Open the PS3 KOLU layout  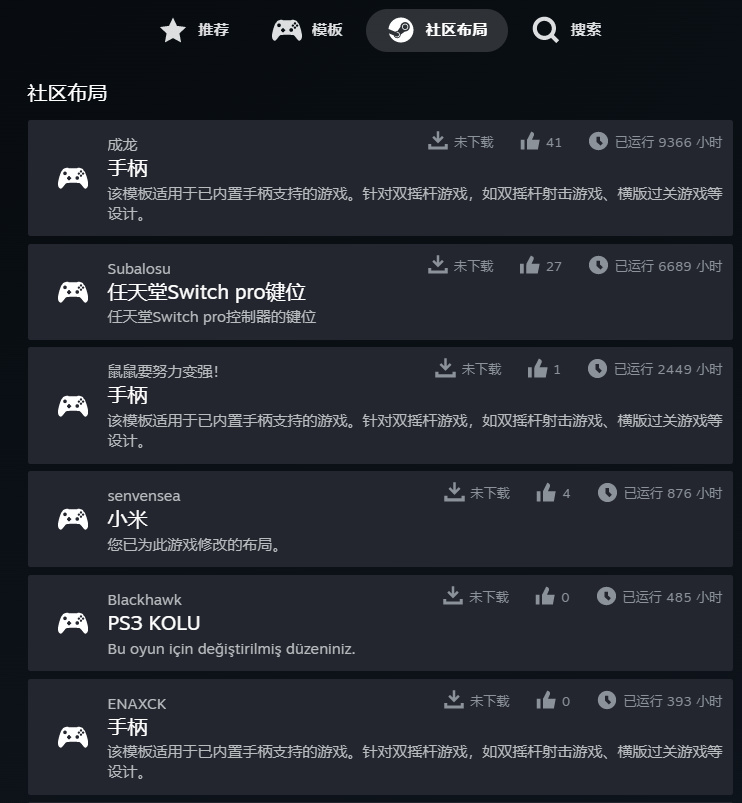click(x=380, y=623)
